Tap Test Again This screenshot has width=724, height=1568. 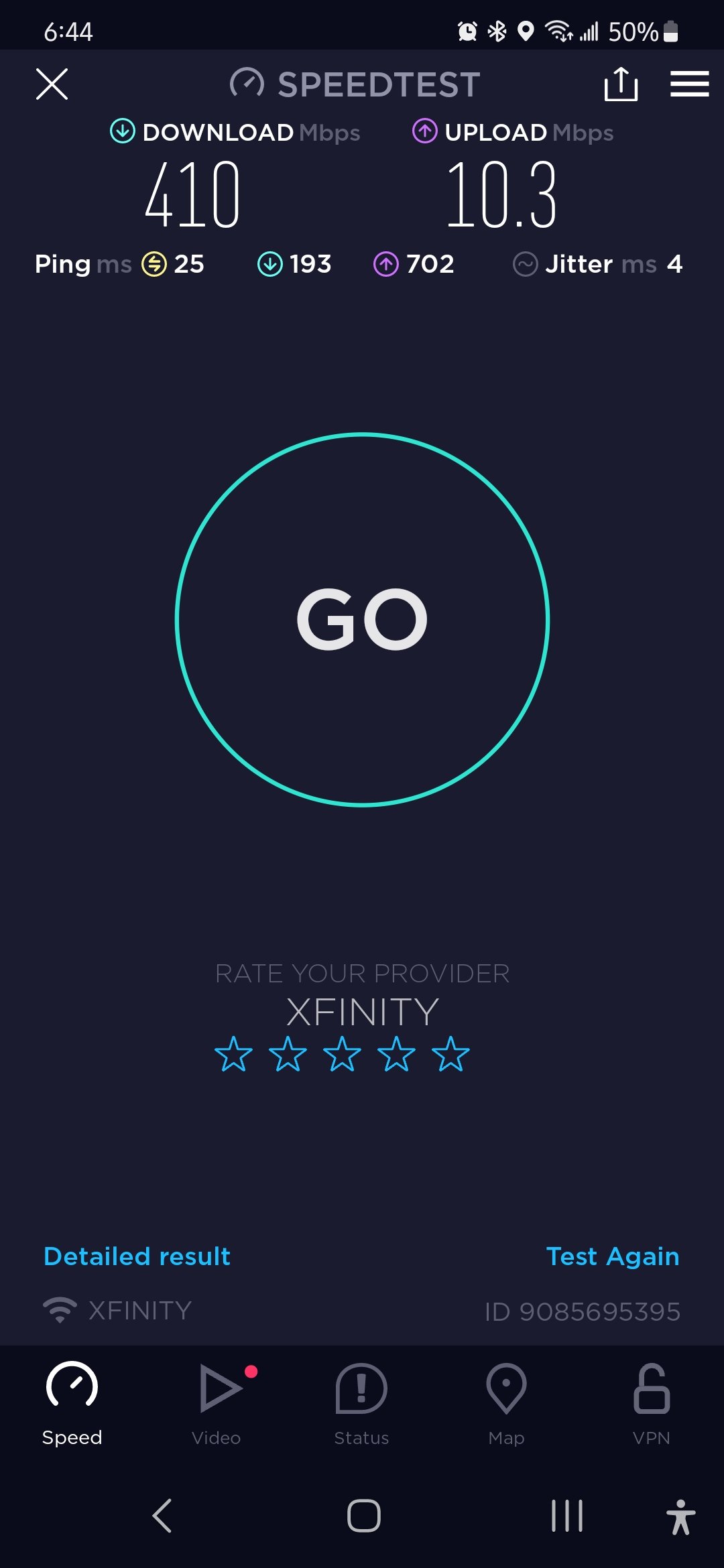(612, 1256)
